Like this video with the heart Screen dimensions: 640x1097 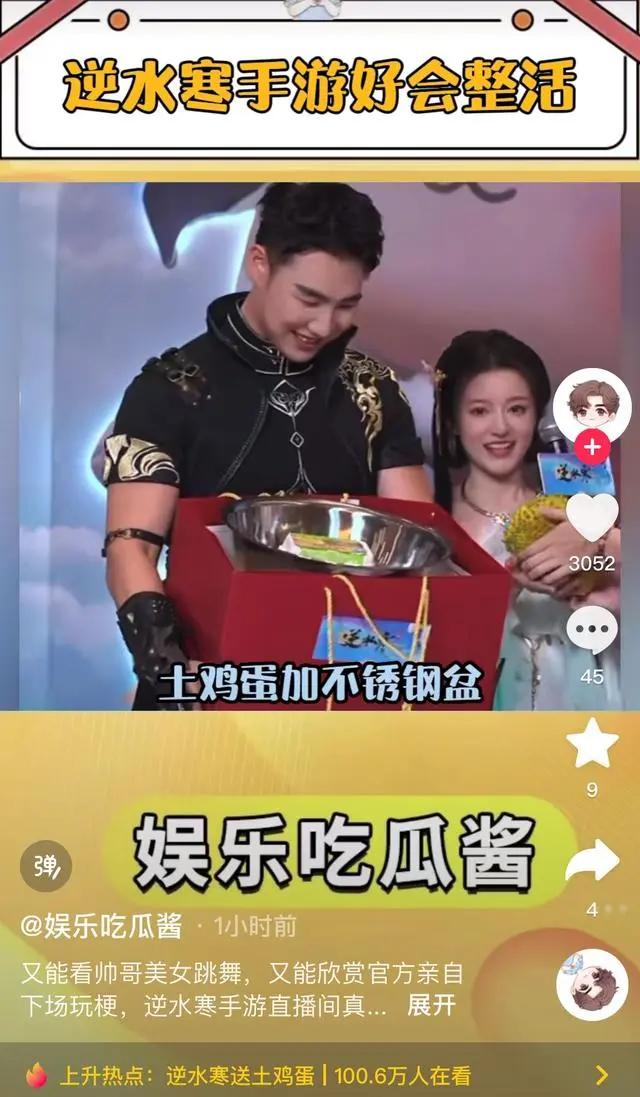(x=592, y=517)
